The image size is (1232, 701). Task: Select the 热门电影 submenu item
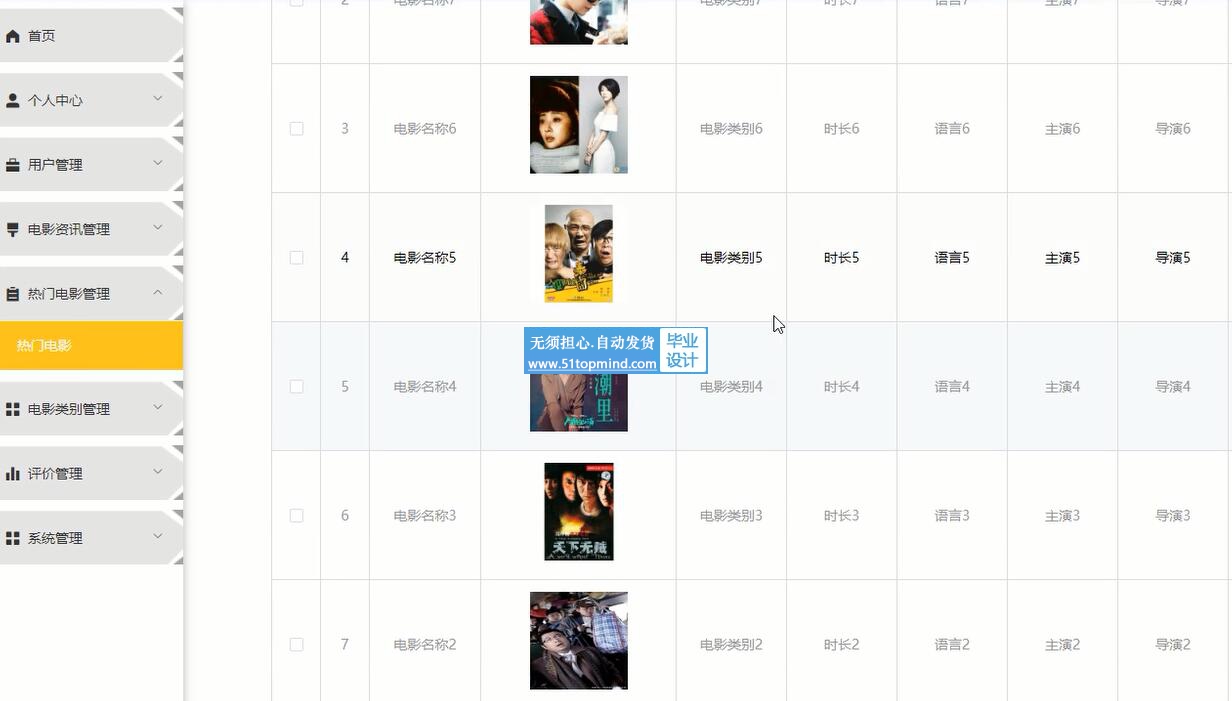[45, 346]
